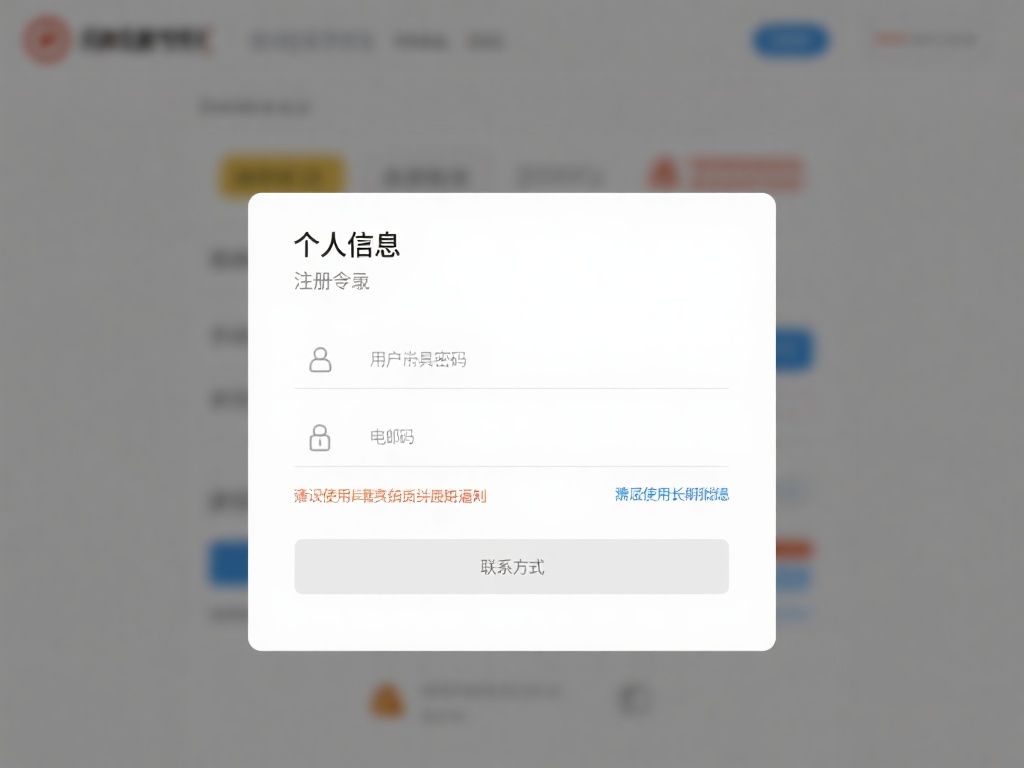
Task: Open the blue link on the right
Action: pyautogui.click(x=671, y=494)
